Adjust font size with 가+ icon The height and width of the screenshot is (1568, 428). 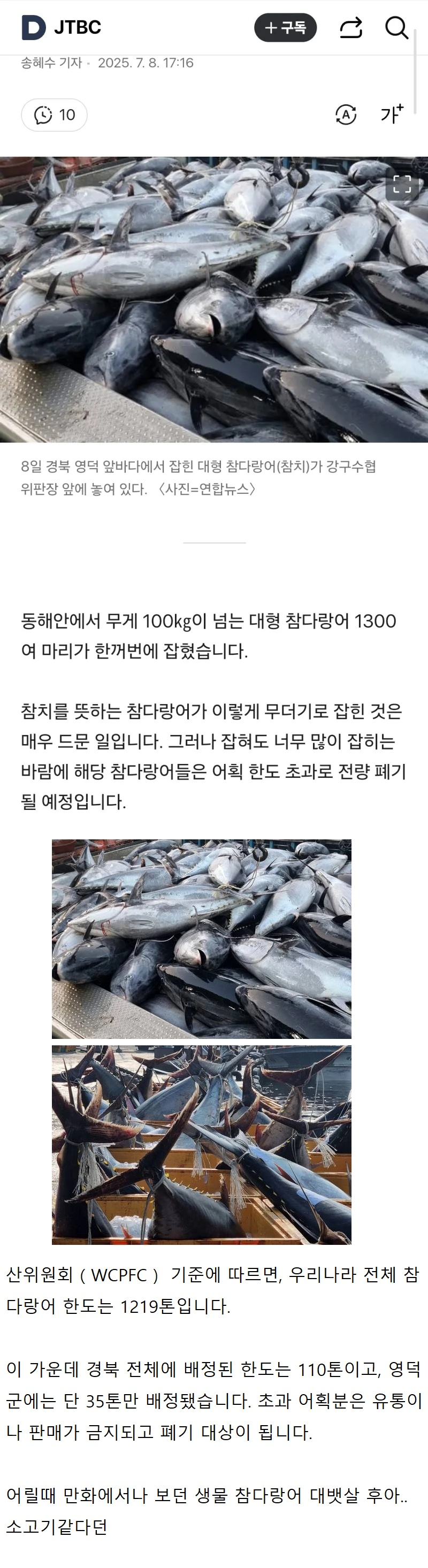[x=392, y=114]
